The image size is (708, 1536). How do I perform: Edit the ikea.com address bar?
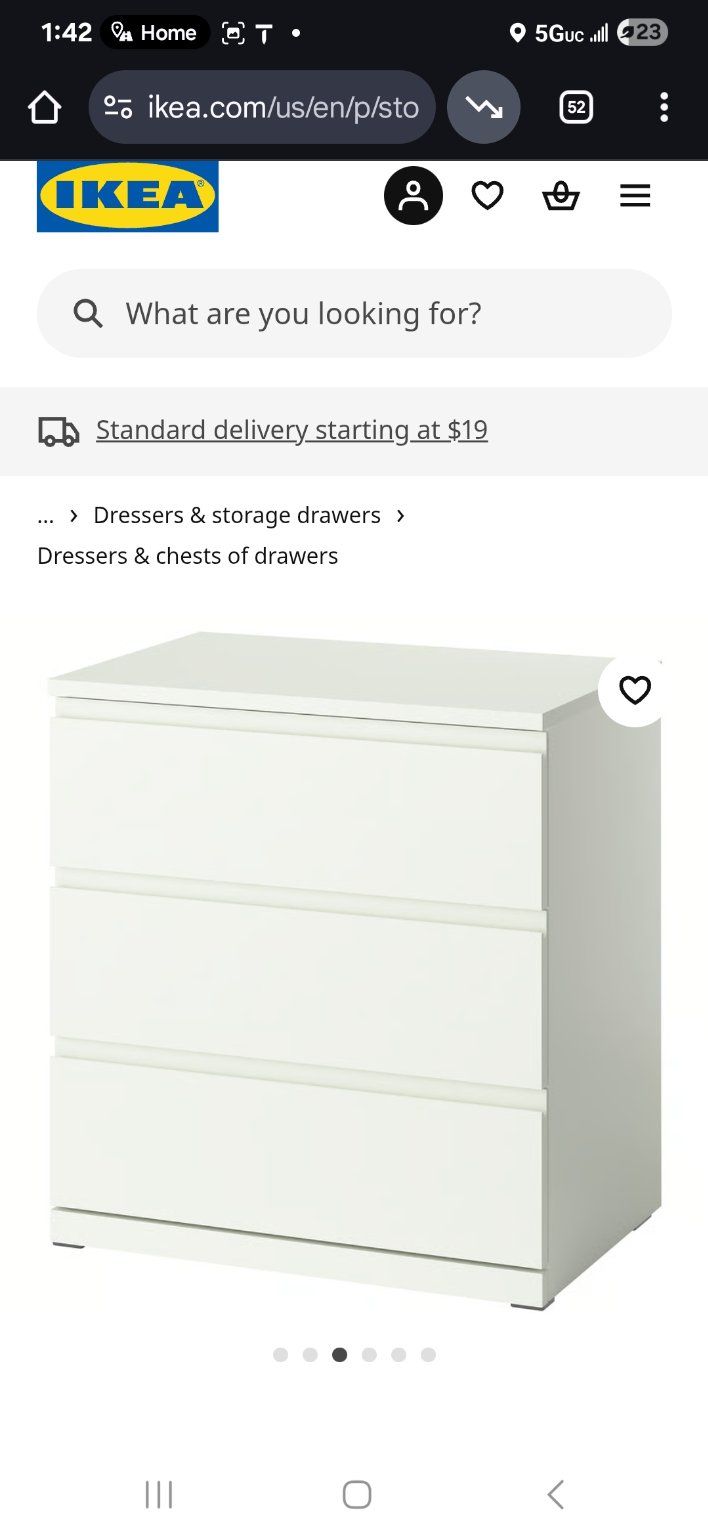pos(282,108)
